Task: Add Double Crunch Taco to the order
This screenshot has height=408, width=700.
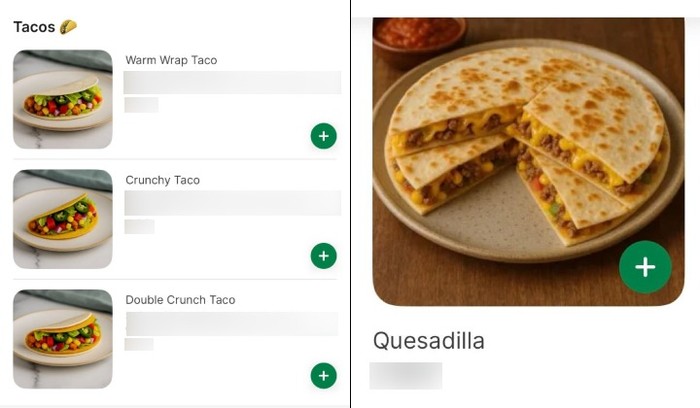Action: point(323,376)
